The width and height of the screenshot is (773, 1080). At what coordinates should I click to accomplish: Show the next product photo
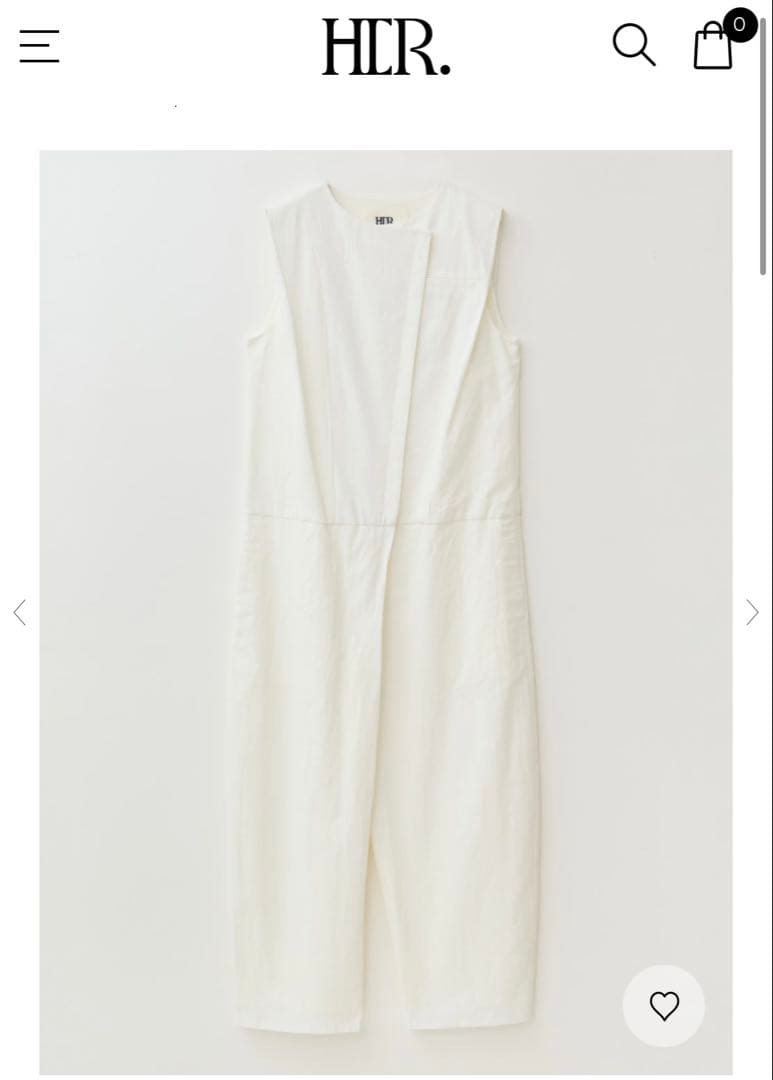pyautogui.click(x=752, y=612)
